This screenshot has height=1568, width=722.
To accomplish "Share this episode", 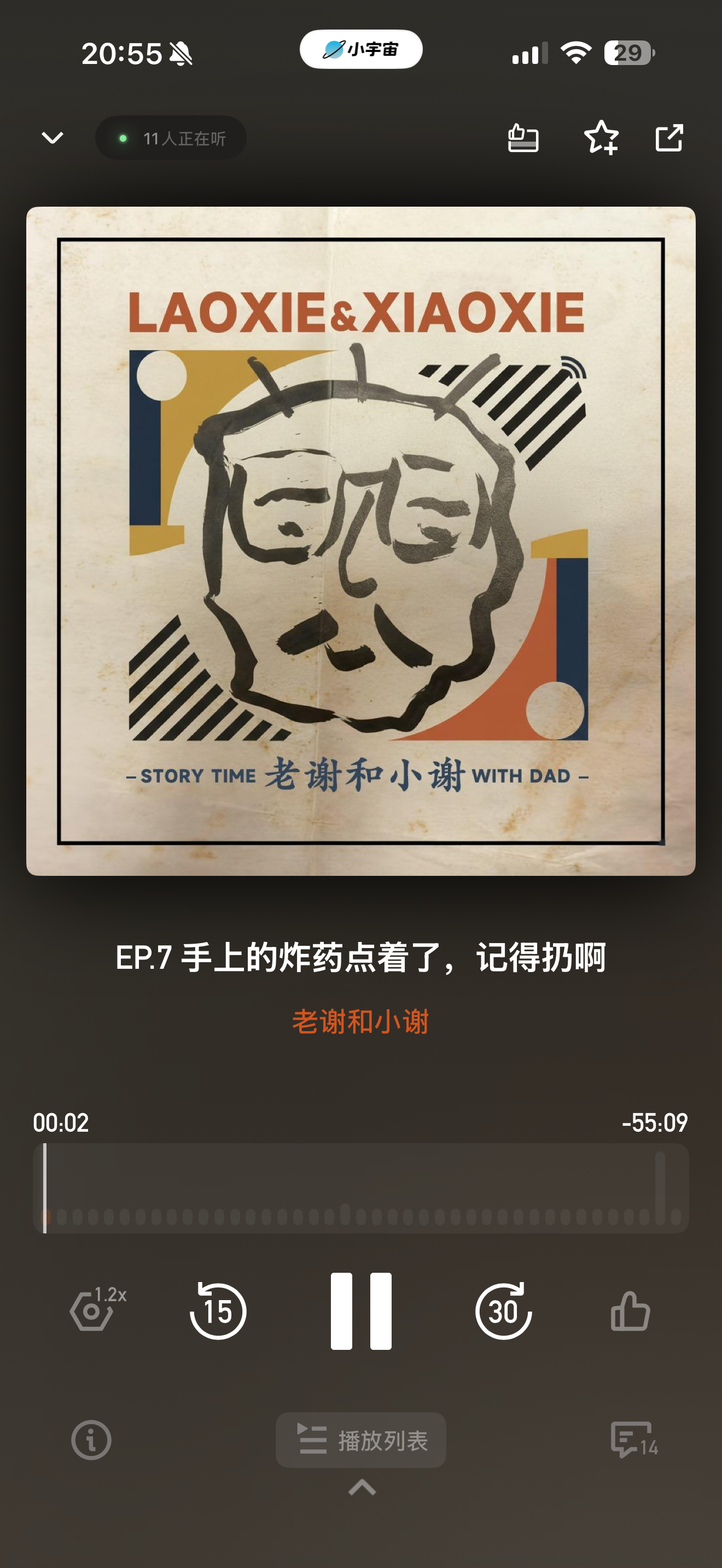I will pyautogui.click(x=669, y=138).
